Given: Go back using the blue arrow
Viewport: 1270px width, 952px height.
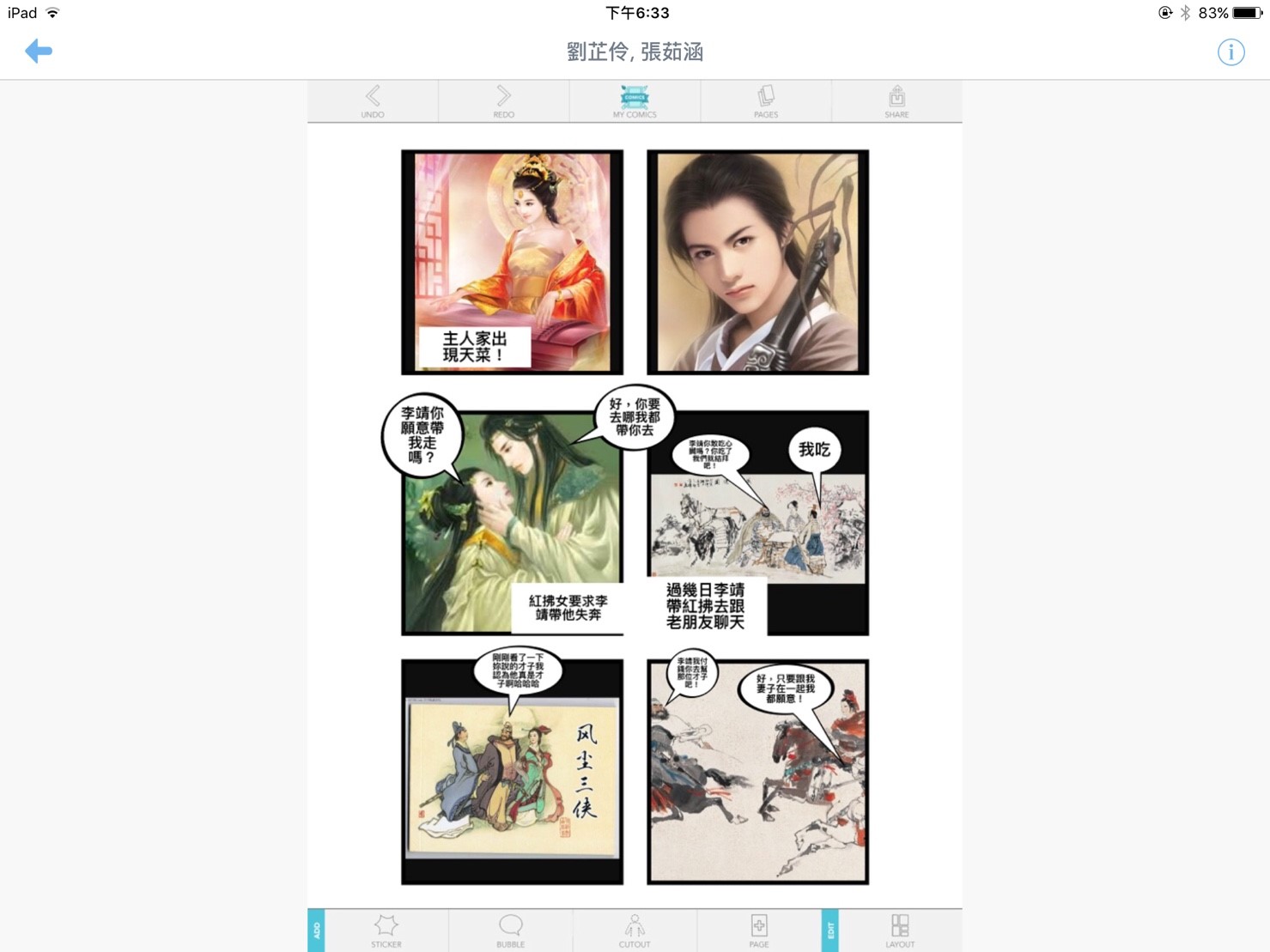Looking at the screenshot, I should coord(39,52).
